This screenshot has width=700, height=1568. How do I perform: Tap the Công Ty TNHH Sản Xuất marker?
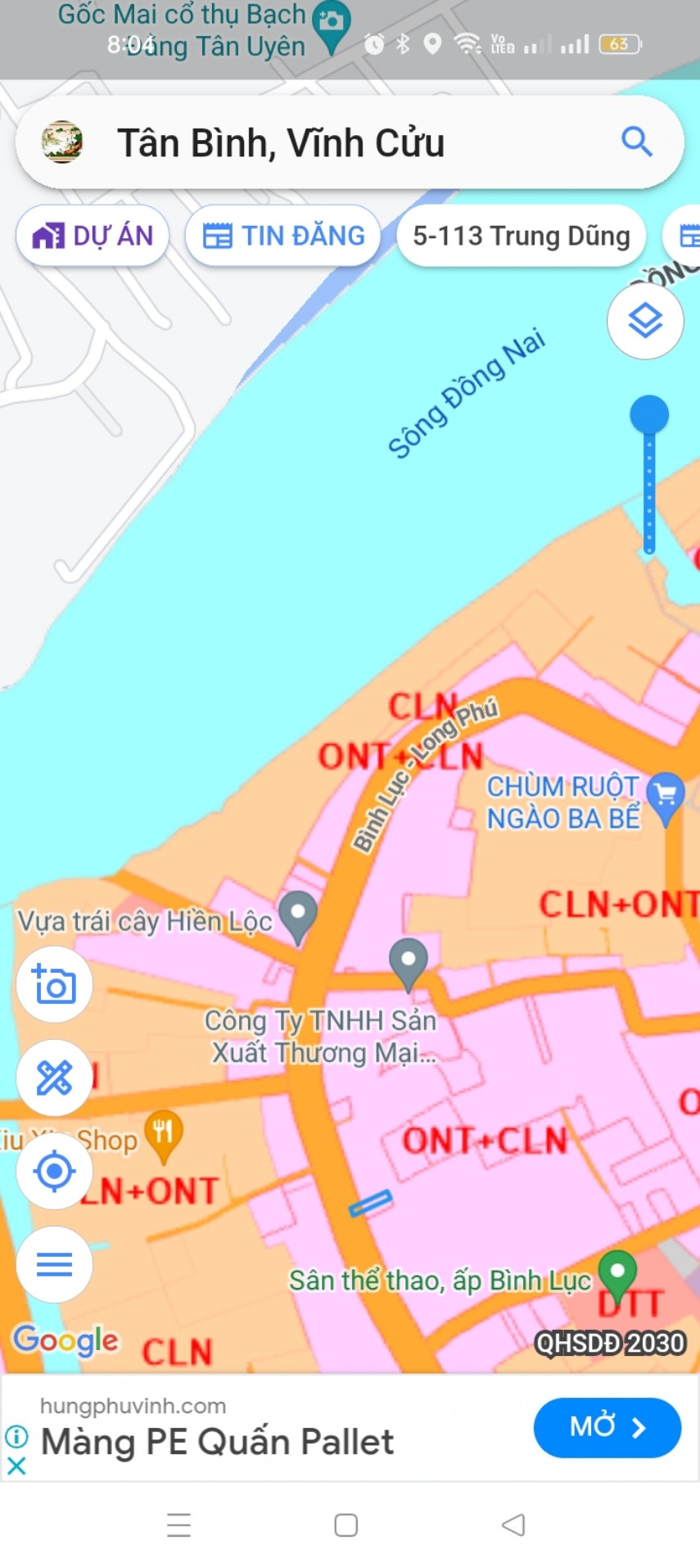pyautogui.click(x=408, y=961)
